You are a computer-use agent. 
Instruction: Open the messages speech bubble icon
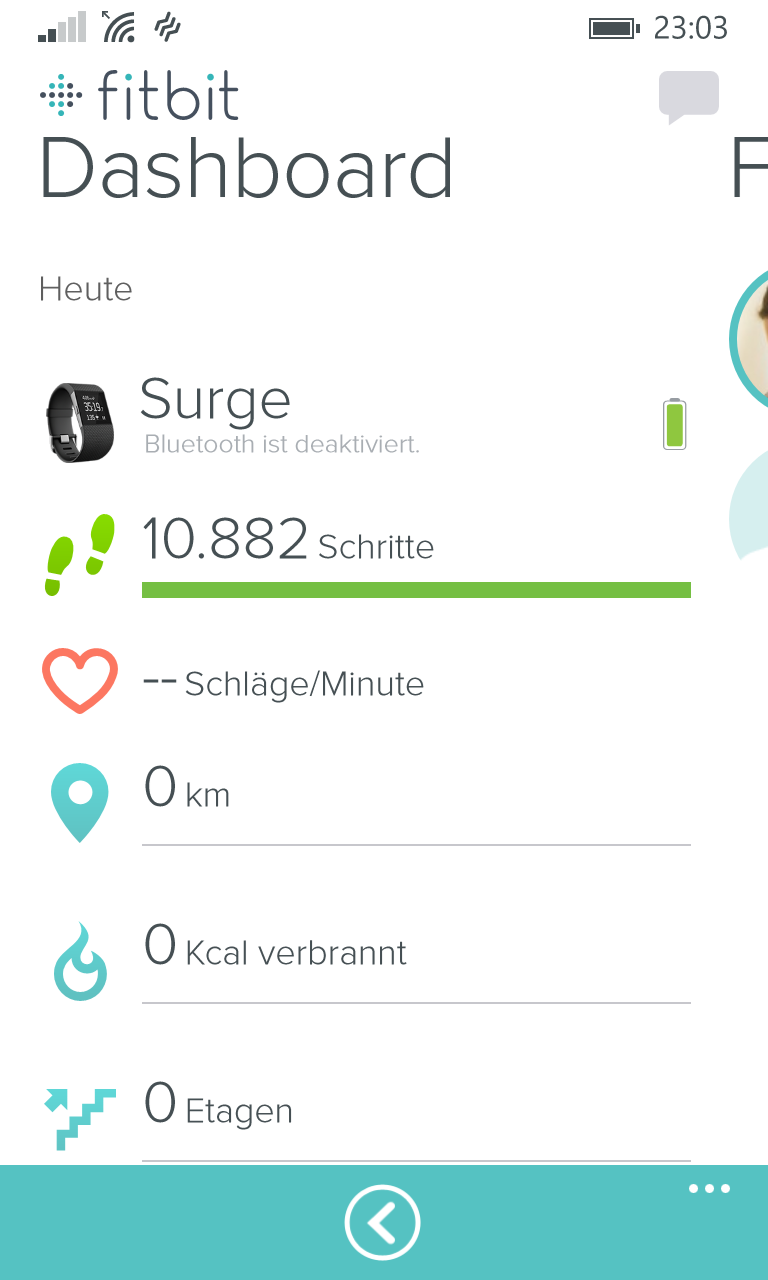(x=689, y=97)
